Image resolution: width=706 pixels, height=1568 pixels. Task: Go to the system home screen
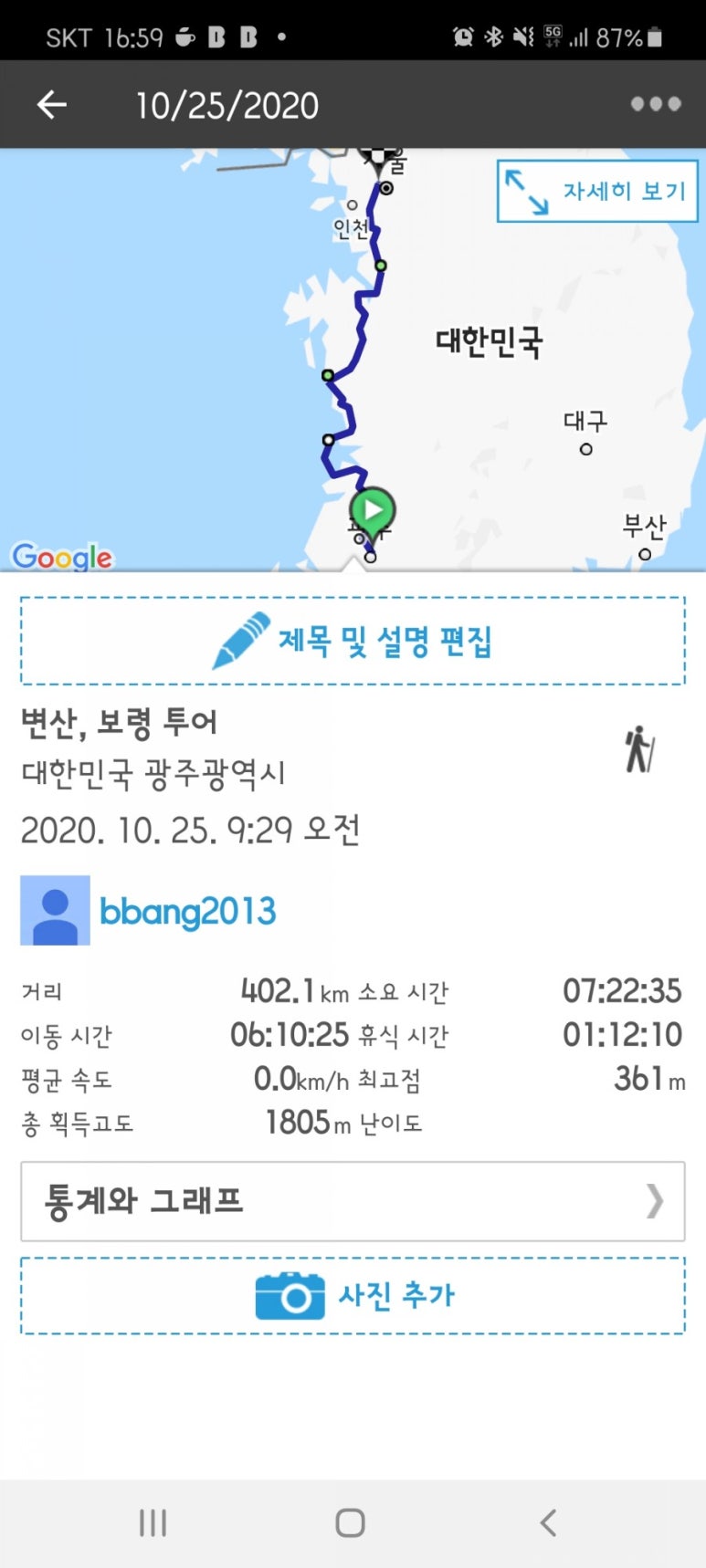(351, 1522)
